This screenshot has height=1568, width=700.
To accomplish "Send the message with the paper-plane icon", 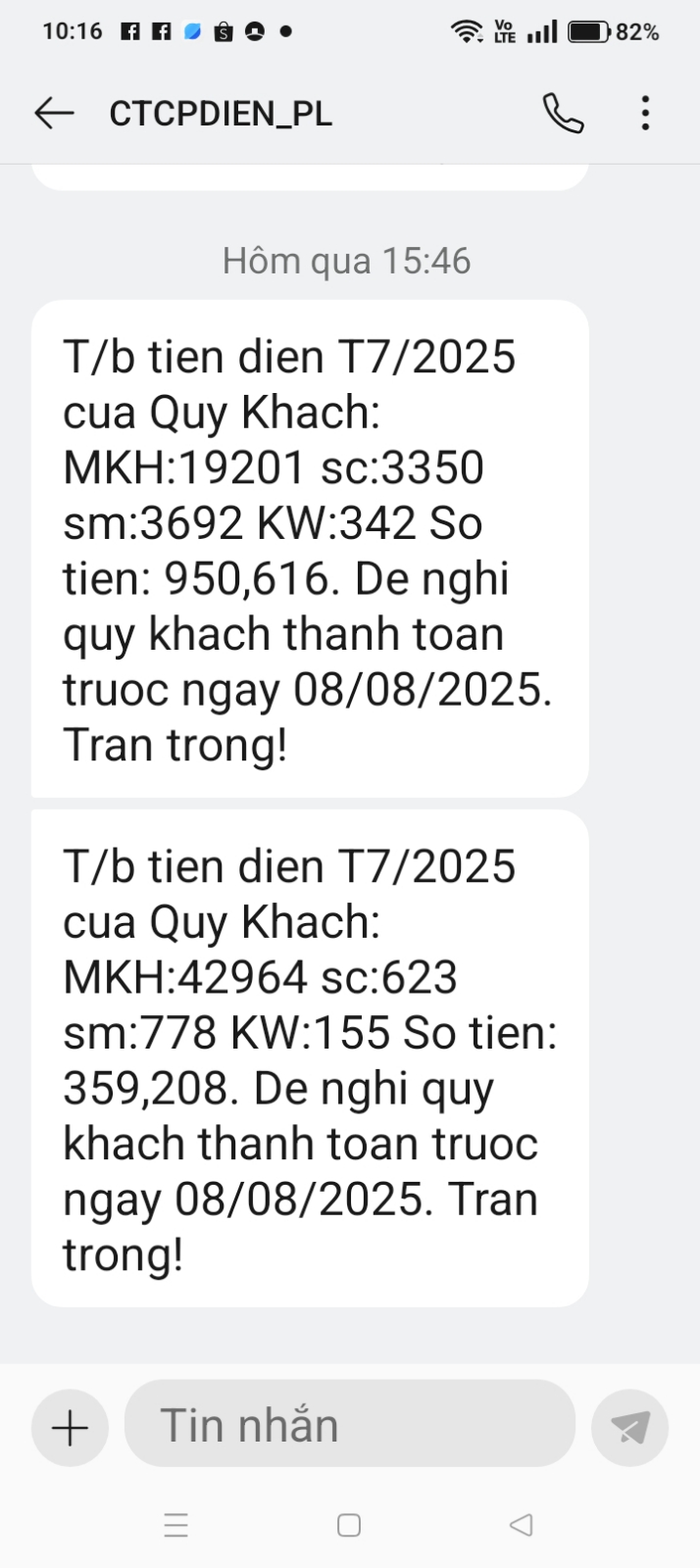I will 629,1428.
